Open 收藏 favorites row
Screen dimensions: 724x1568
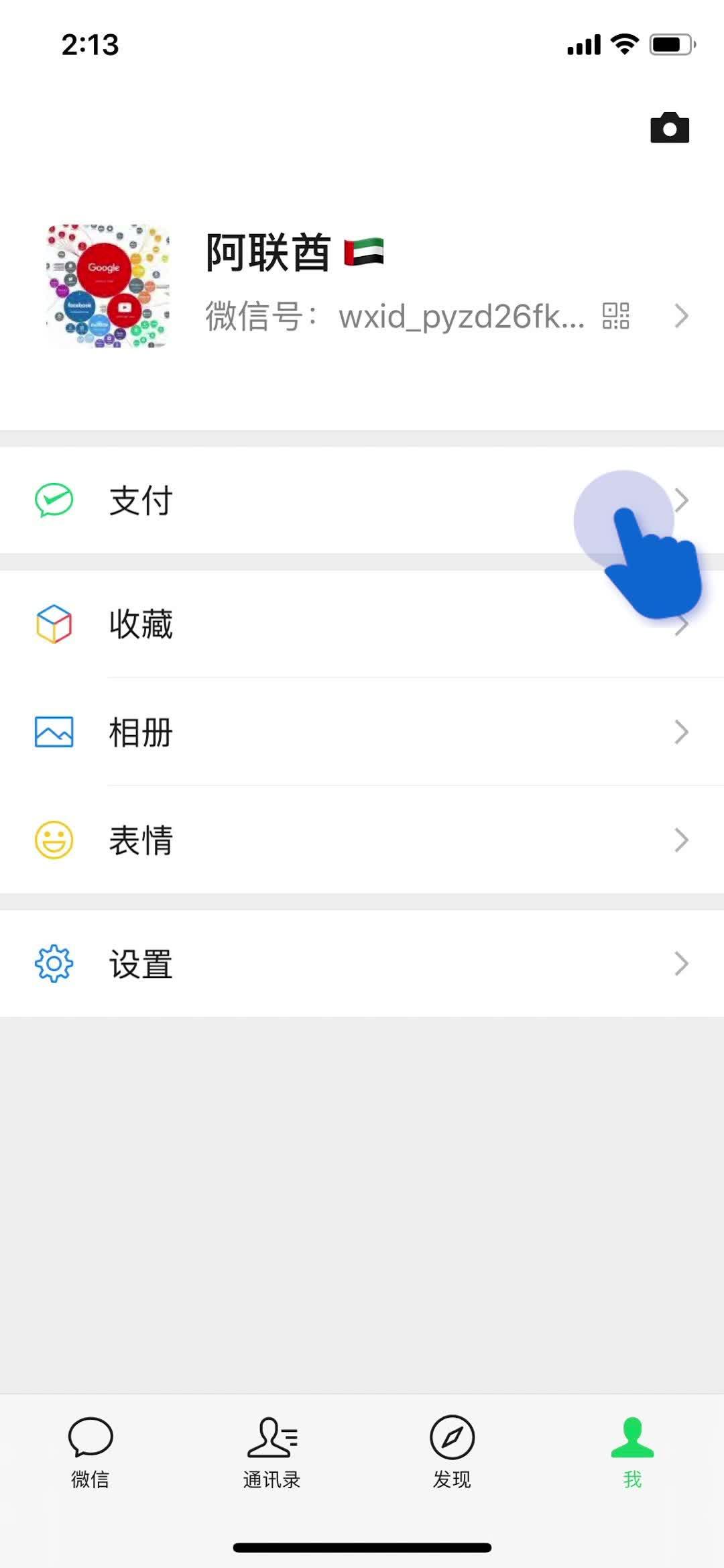362,624
